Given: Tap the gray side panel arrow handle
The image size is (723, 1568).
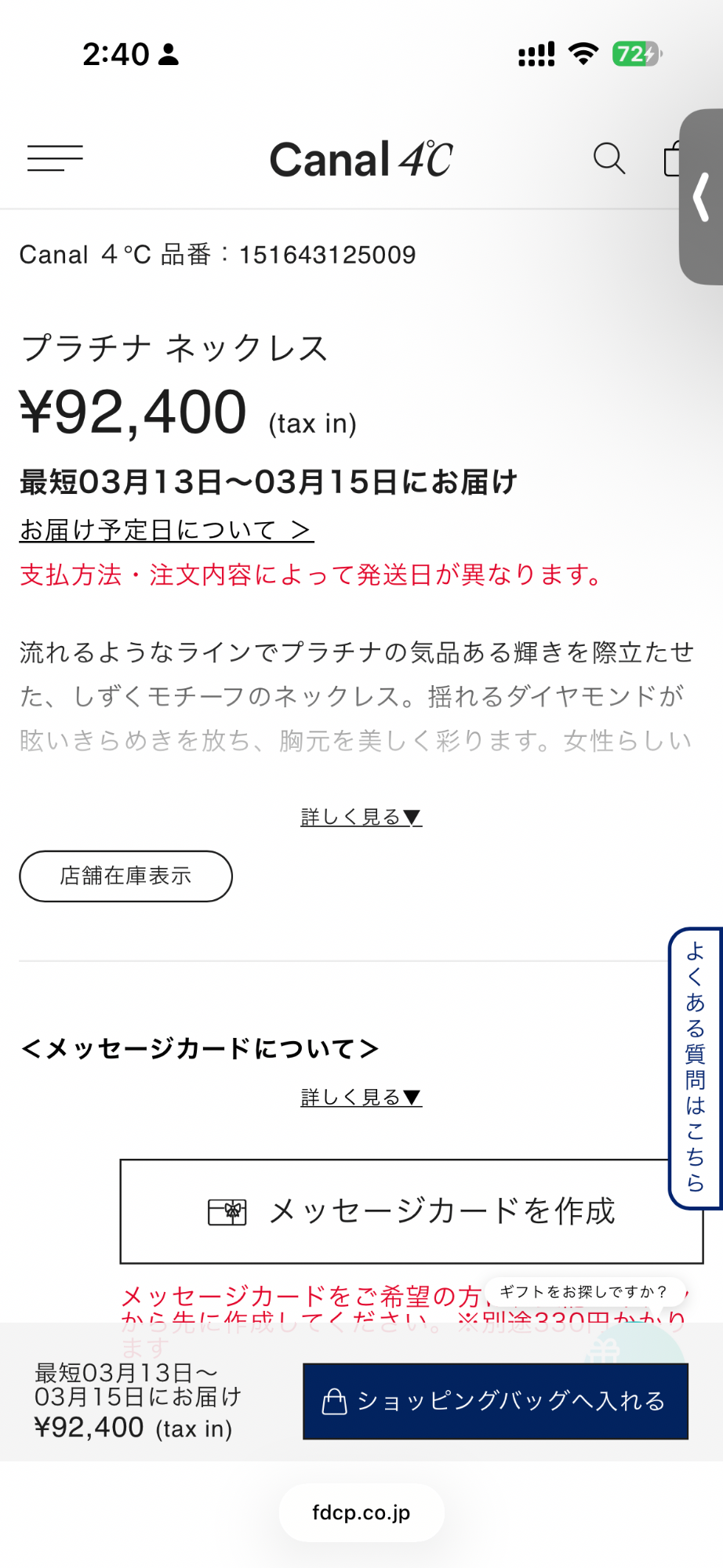Looking at the screenshot, I should (701, 197).
